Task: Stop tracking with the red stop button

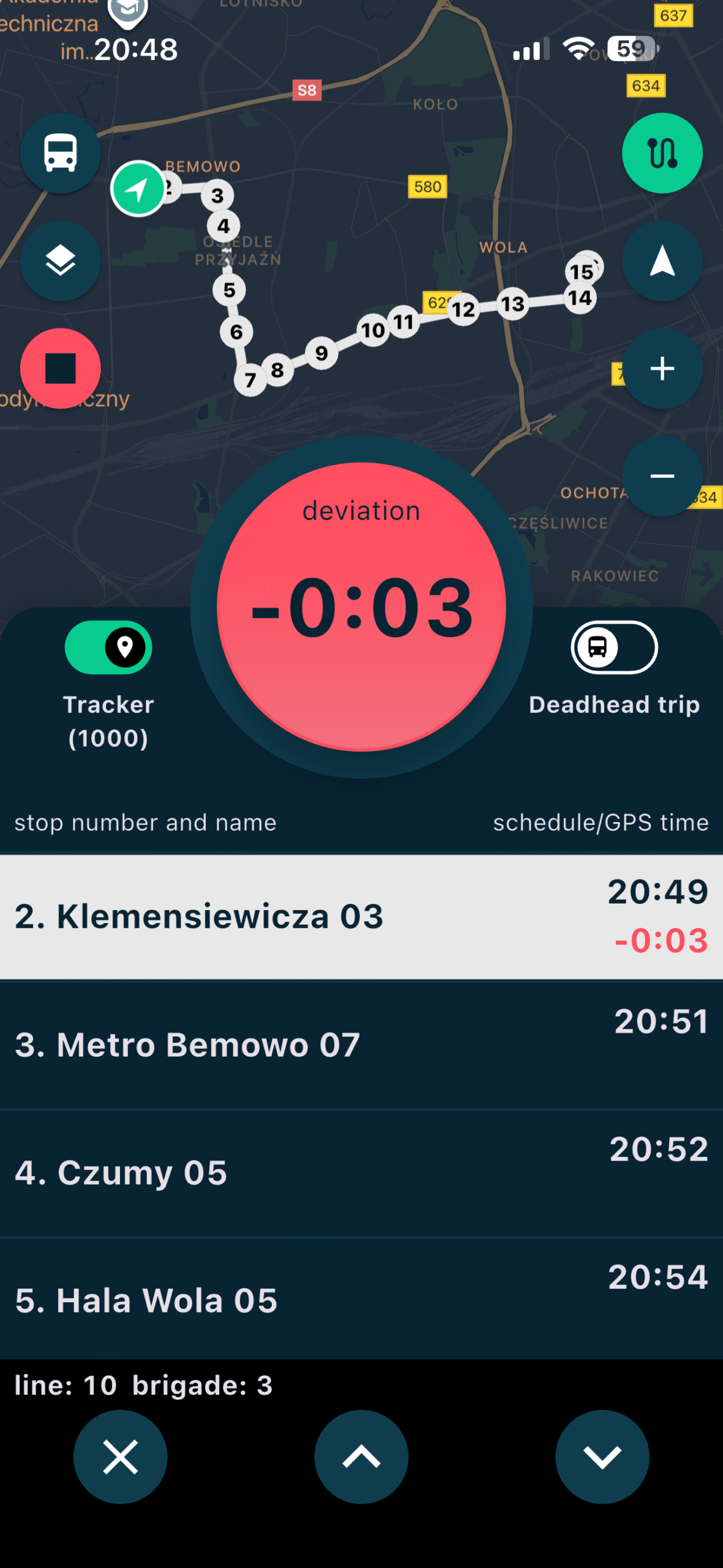Action: pos(60,369)
